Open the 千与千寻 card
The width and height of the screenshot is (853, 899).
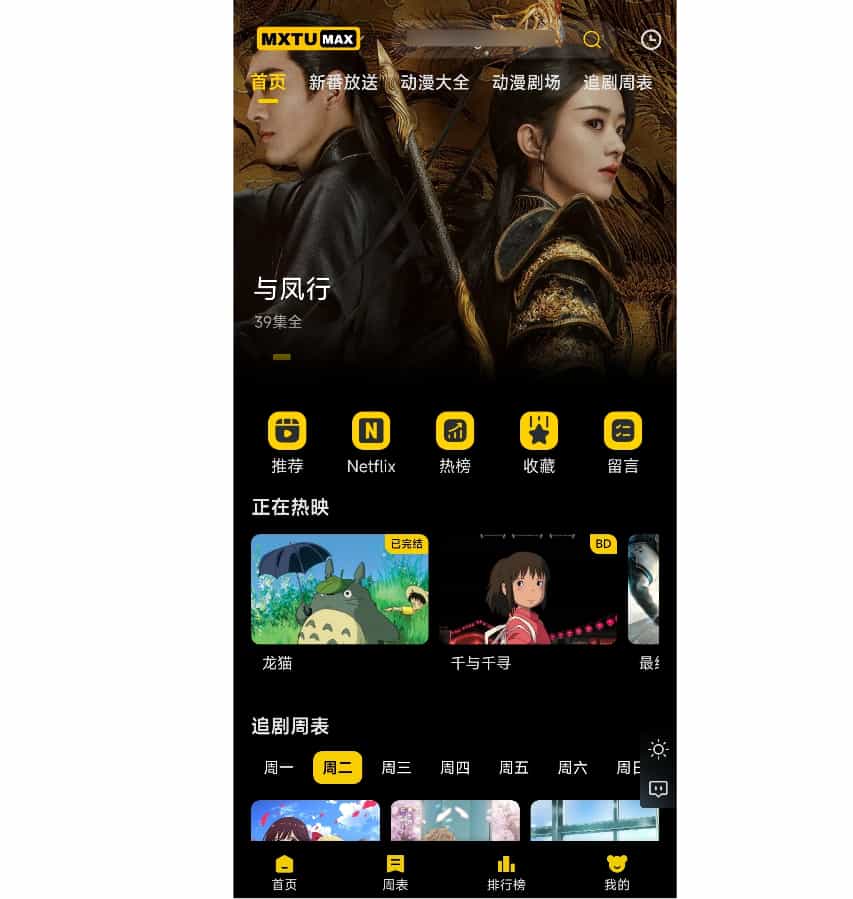pyautogui.click(x=529, y=590)
